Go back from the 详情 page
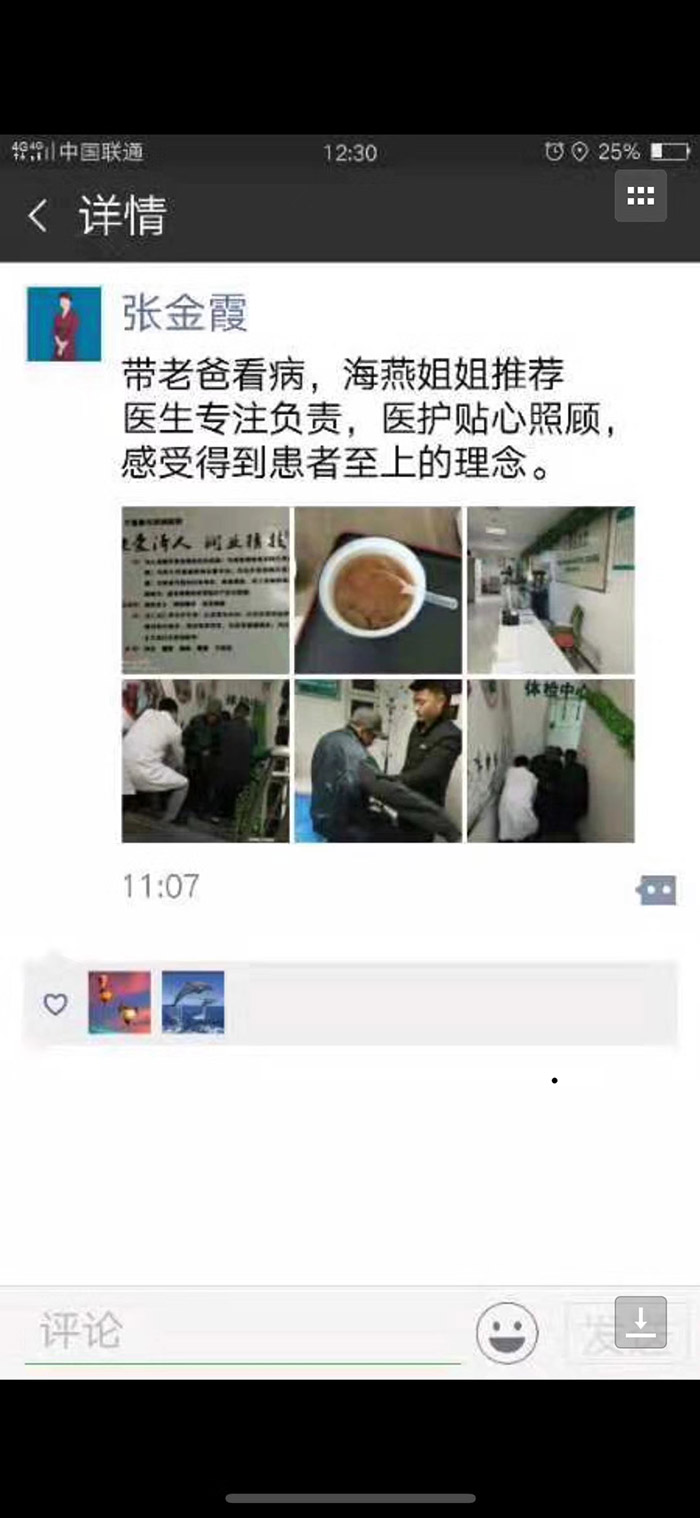 [38, 216]
